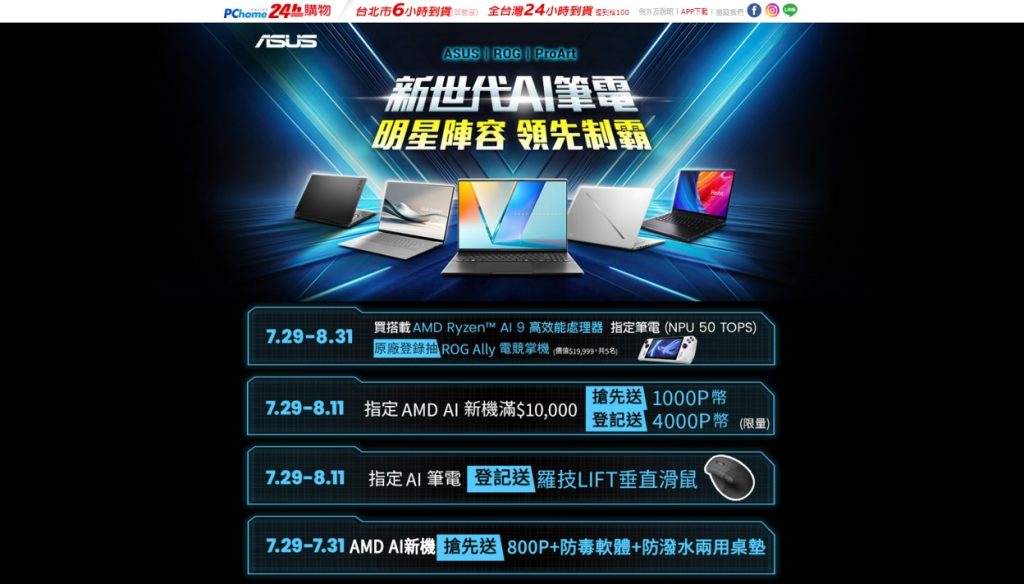The image size is (1024, 584).
Task: Open the PChome Instagram page
Action: (772, 11)
